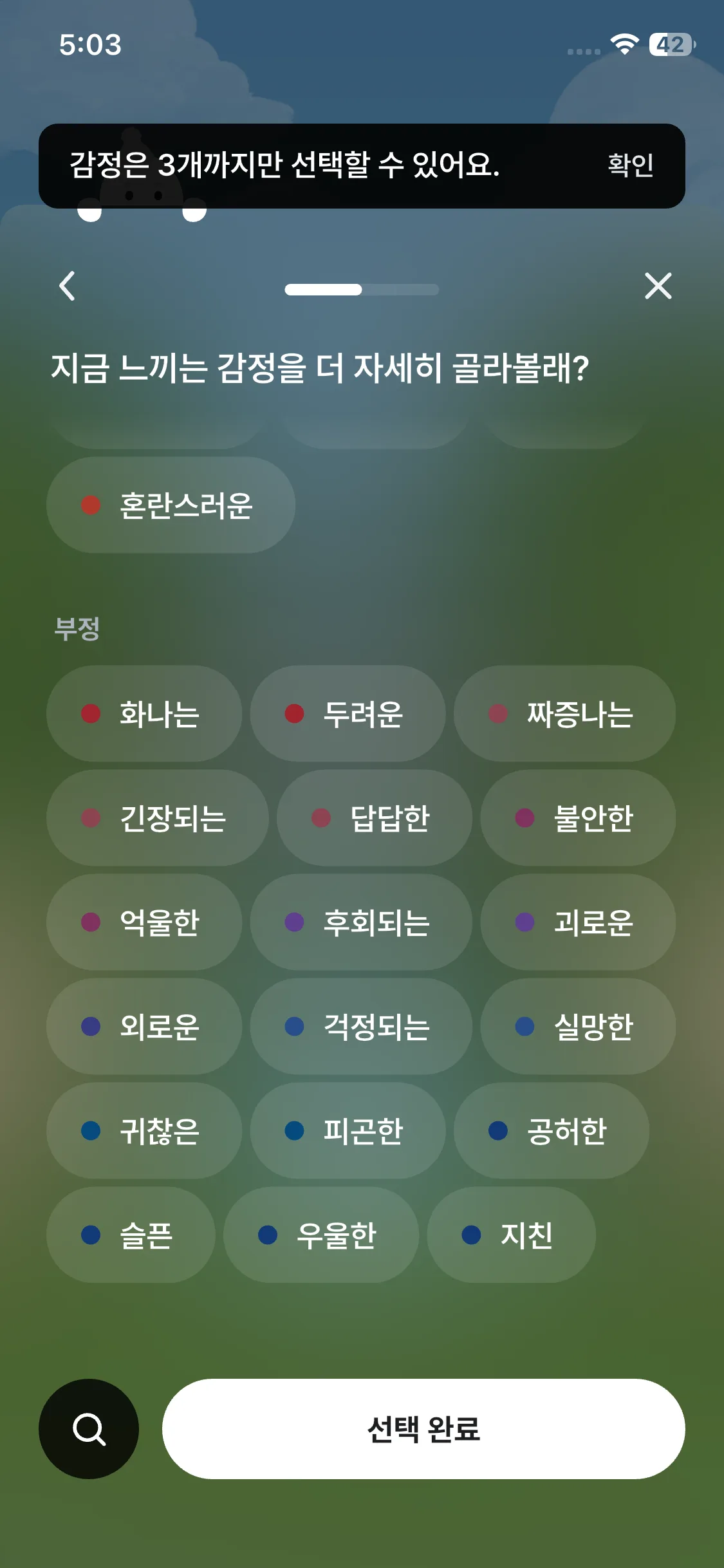Tap the 긴장되는 emotion chip
Viewport: 724px width, 1568px height.
click(157, 818)
